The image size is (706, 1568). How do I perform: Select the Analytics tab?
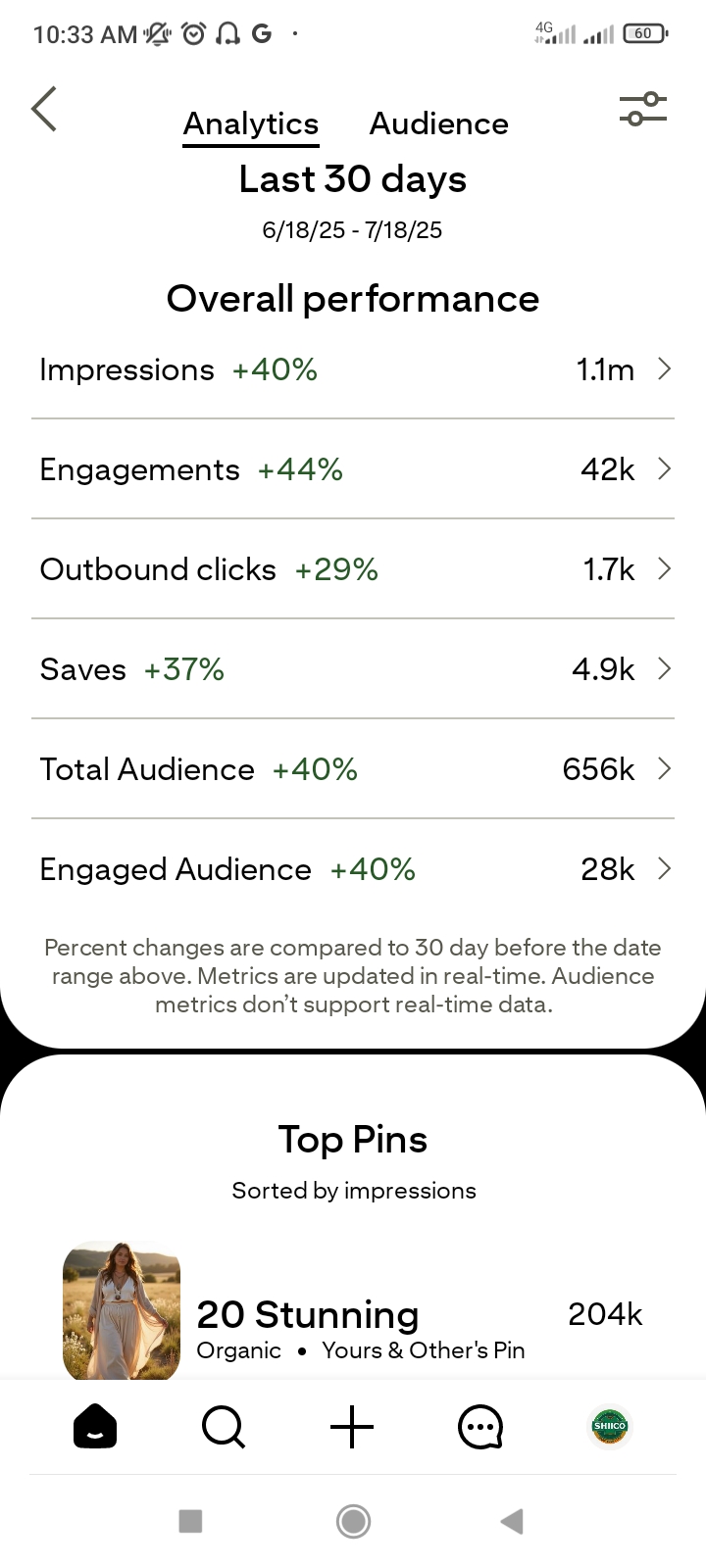[x=250, y=122]
